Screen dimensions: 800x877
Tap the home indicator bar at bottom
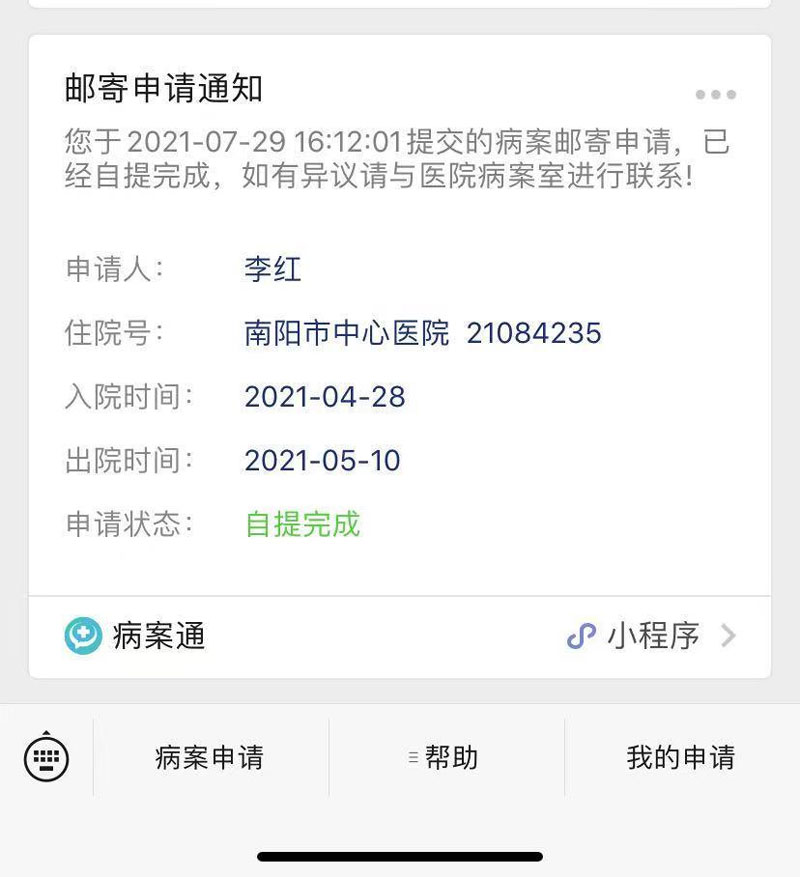[x=400, y=855]
